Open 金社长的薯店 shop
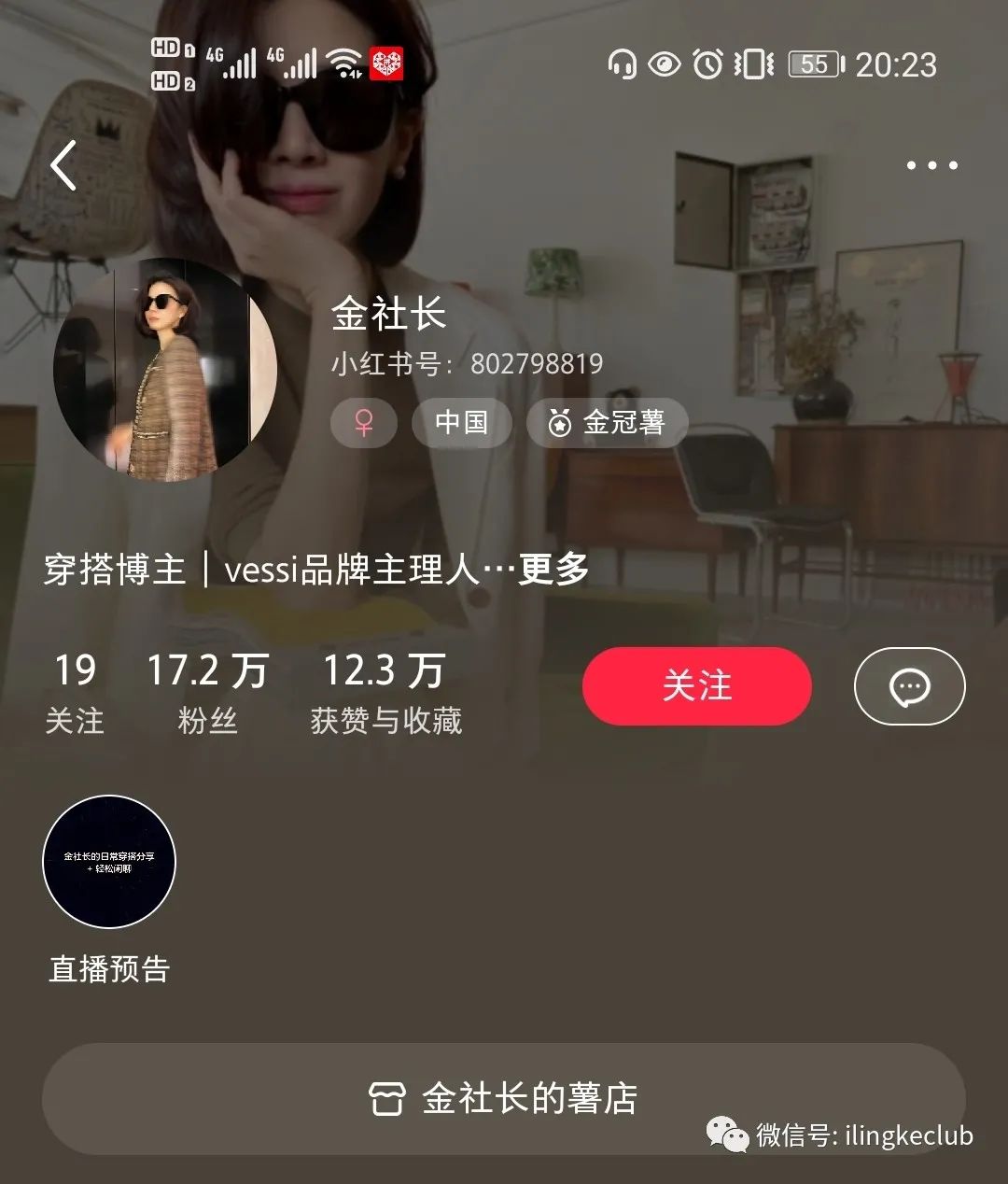Screen dimensions: 1008x1184 point(529,1100)
